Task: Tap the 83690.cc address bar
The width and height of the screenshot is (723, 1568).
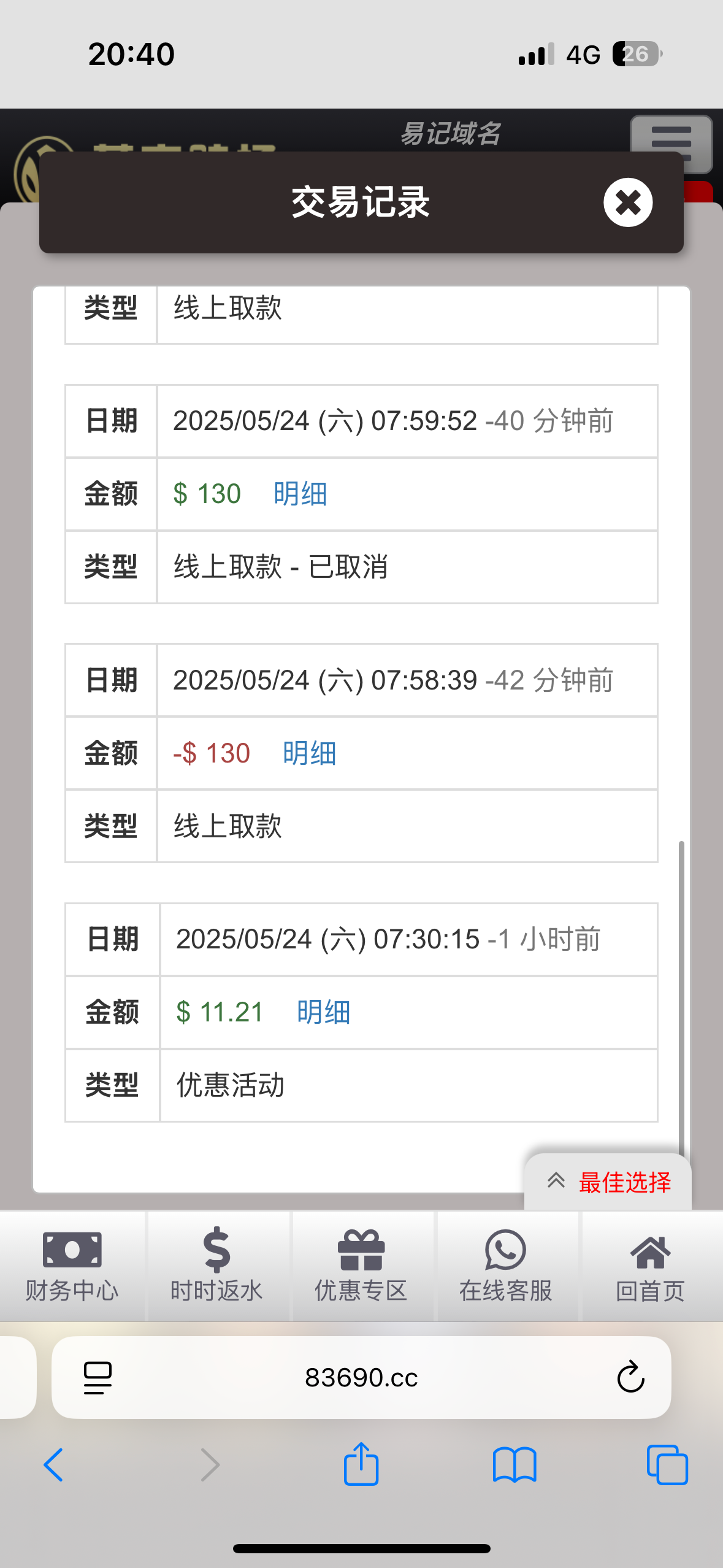Action: click(361, 1378)
